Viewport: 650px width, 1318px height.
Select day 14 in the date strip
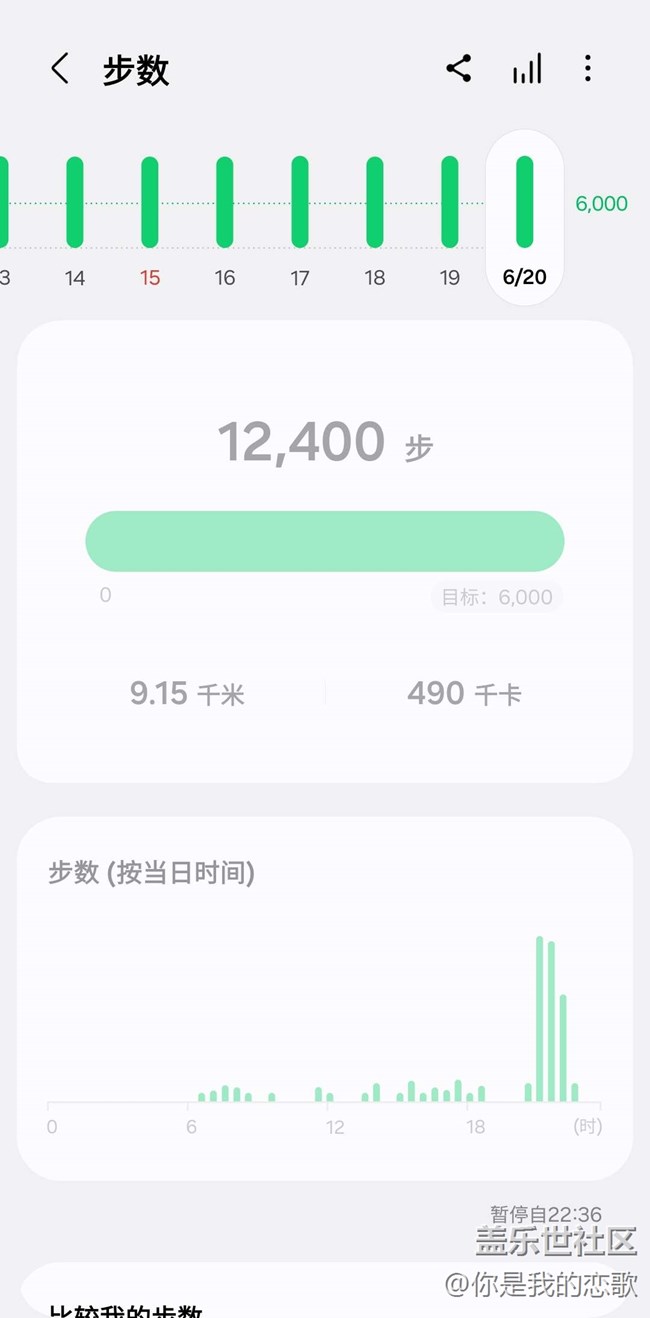click(x=75, y=203)
